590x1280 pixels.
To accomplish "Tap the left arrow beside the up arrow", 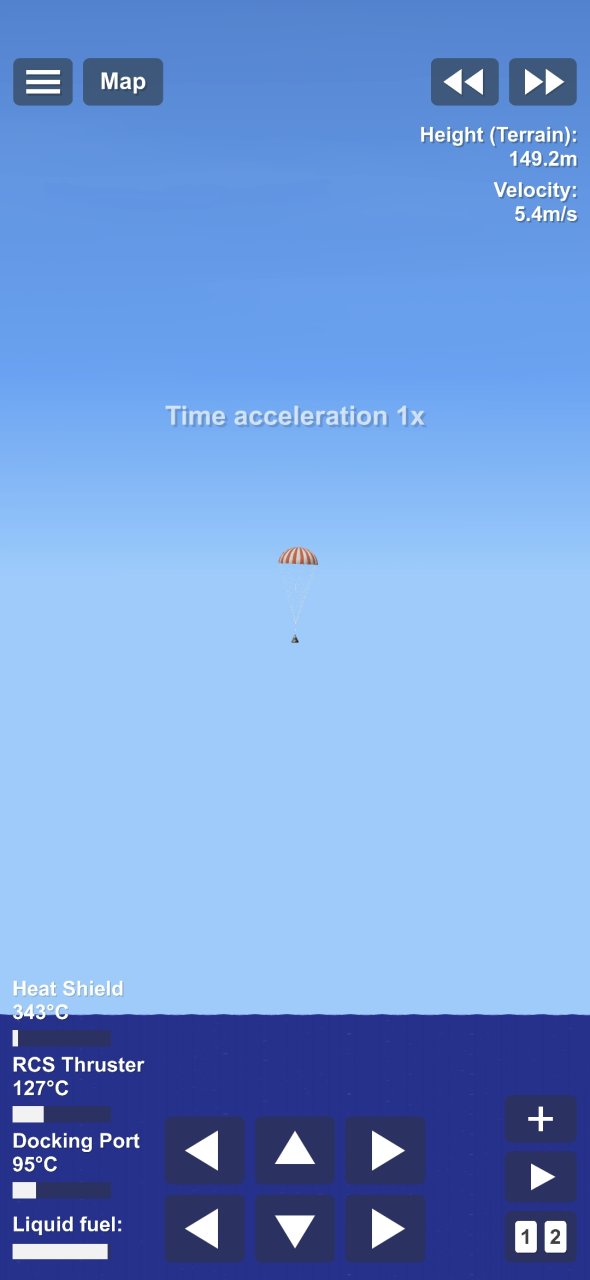I will tap(205, 1150).
